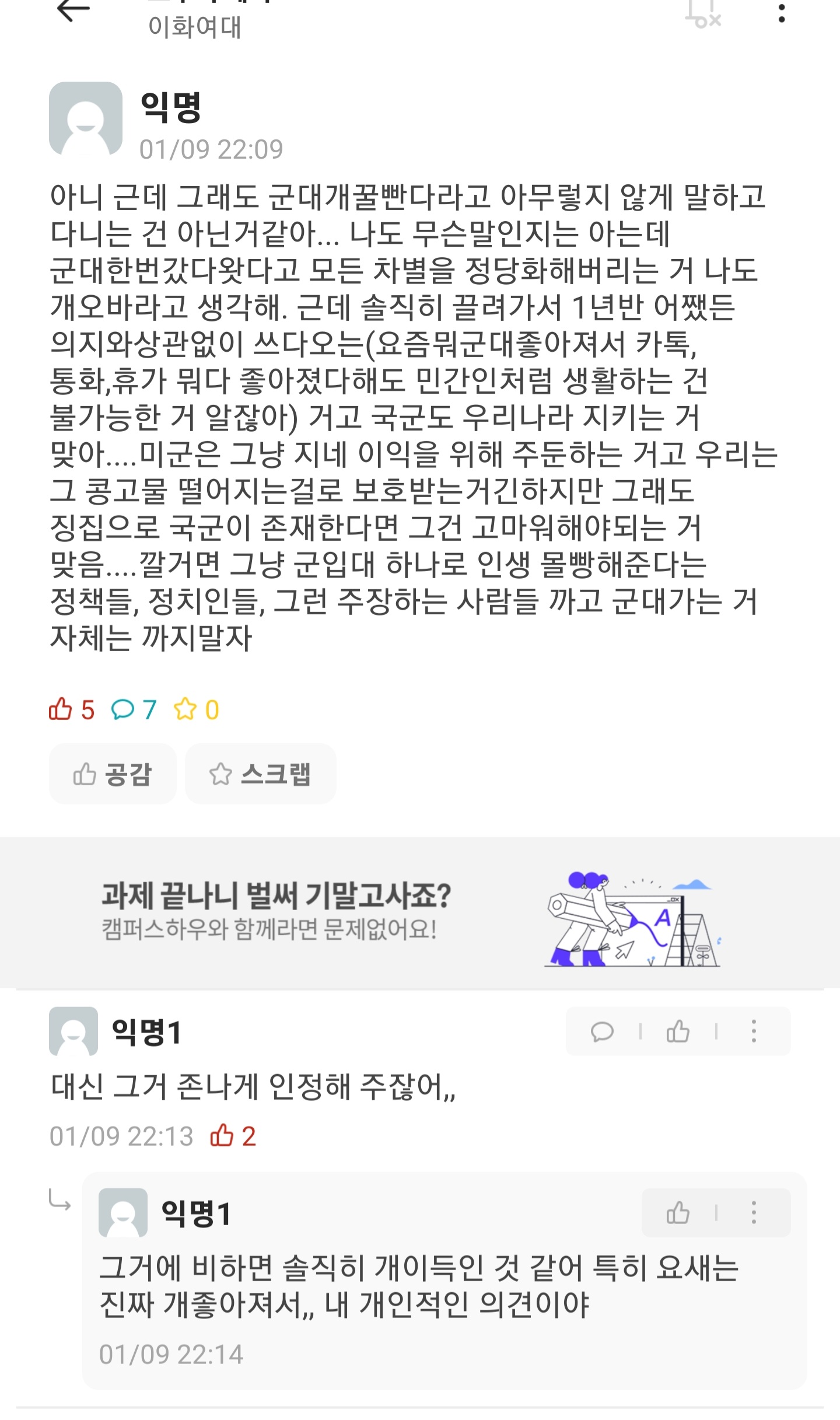Toggle the muted notification bell for this post
840x1420 pixels.
(x=702, y=13)
